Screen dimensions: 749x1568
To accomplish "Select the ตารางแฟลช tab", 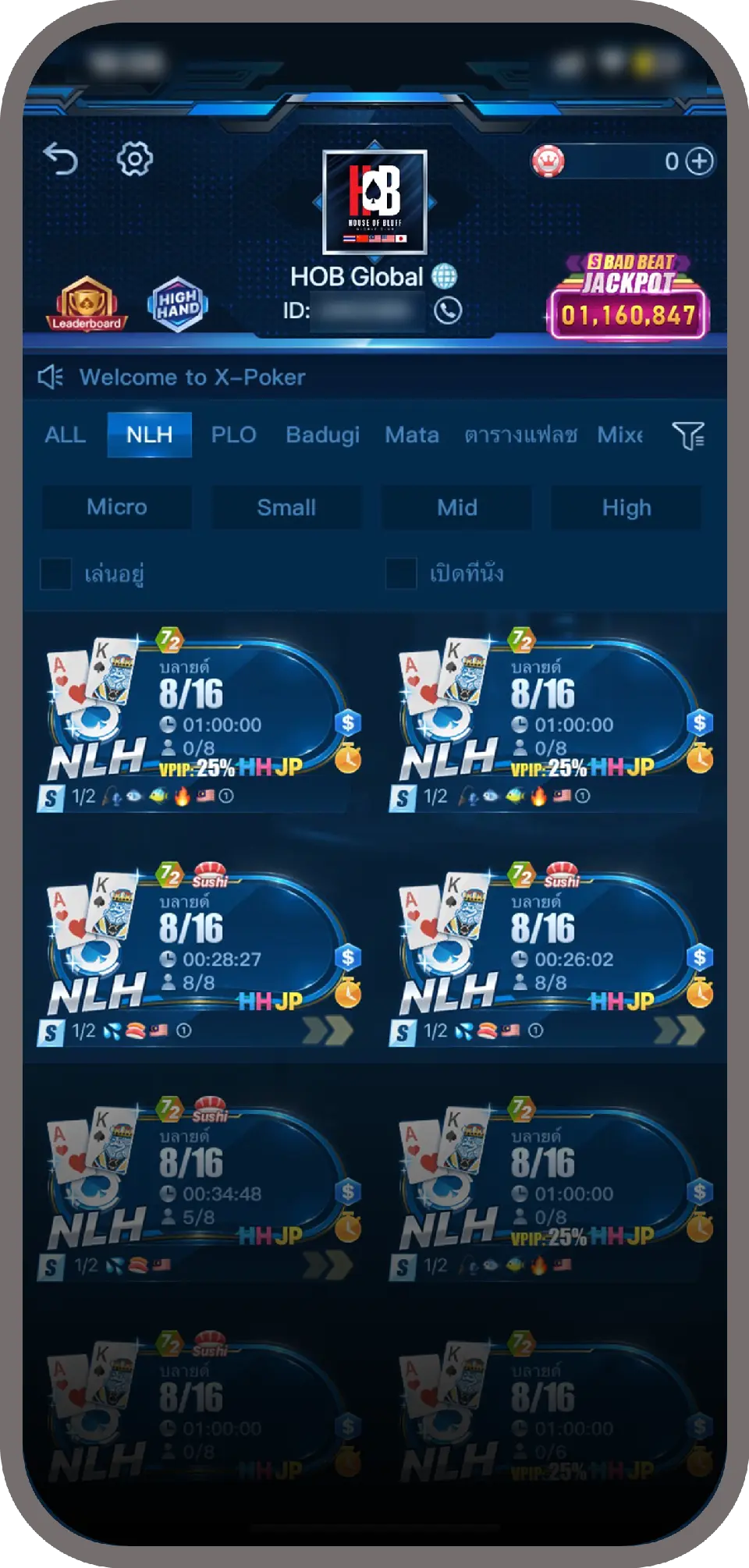I will (520, 435).
